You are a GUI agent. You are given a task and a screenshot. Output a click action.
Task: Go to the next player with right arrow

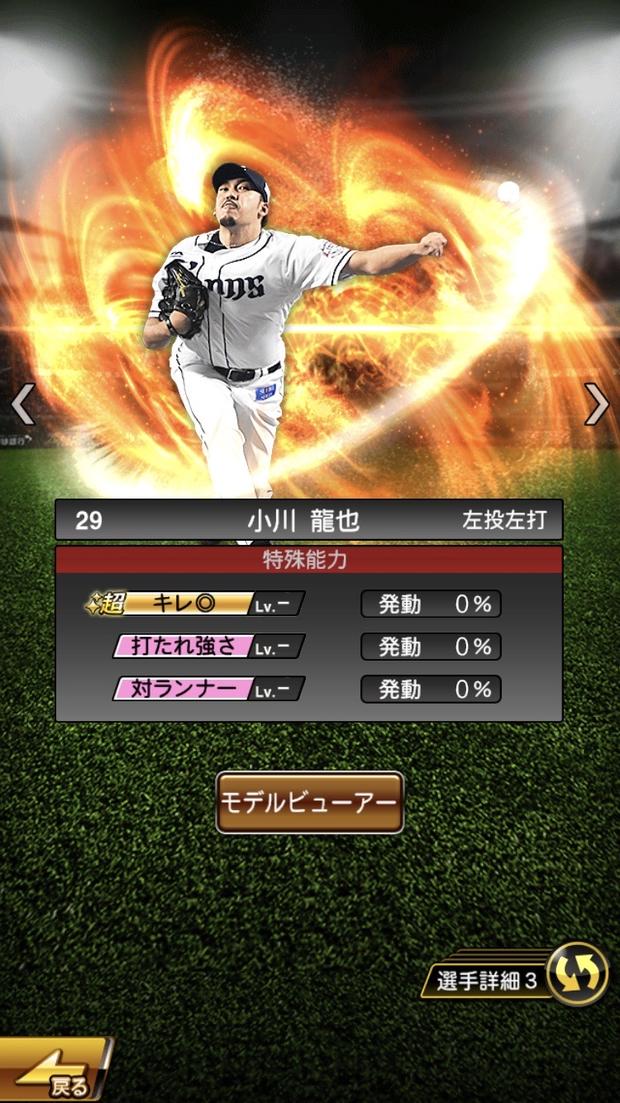(x=597, y=404)
